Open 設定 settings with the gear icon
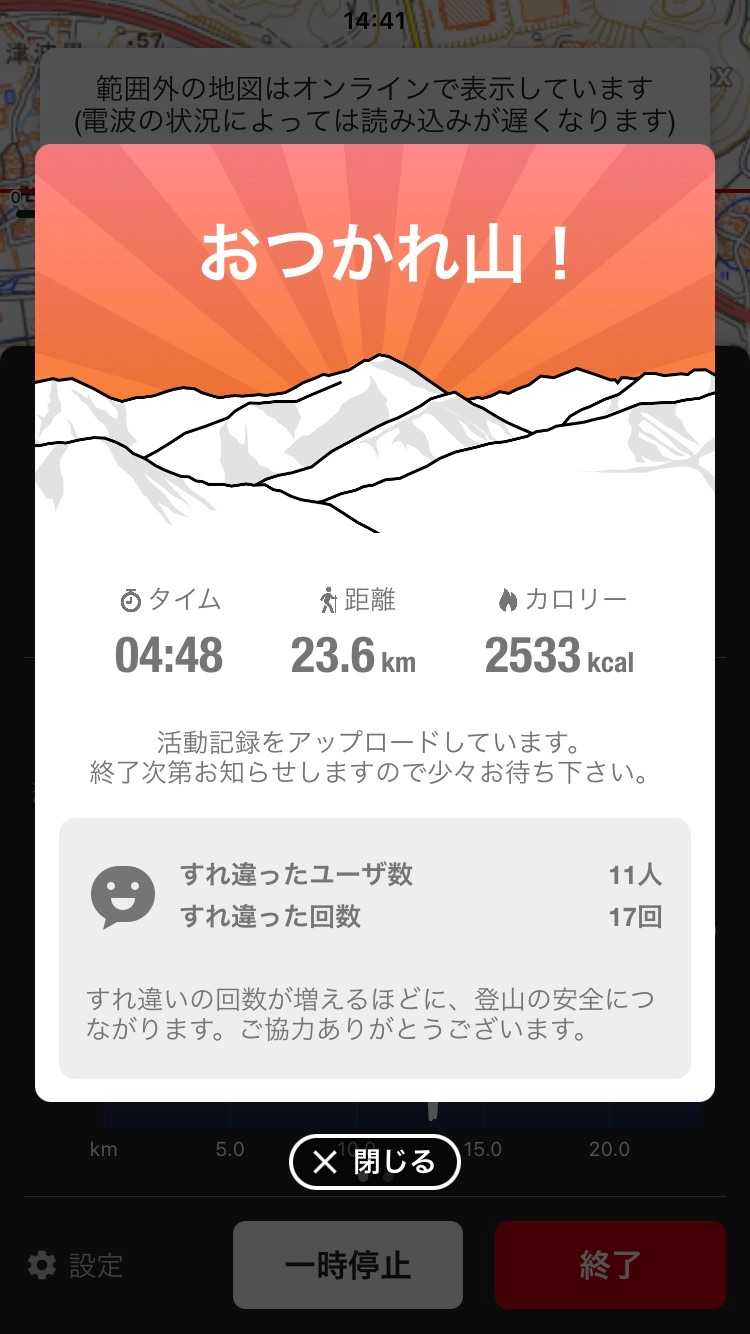Image resolution: width=750 pixels, height=1334 pixels. (75, 1266)
